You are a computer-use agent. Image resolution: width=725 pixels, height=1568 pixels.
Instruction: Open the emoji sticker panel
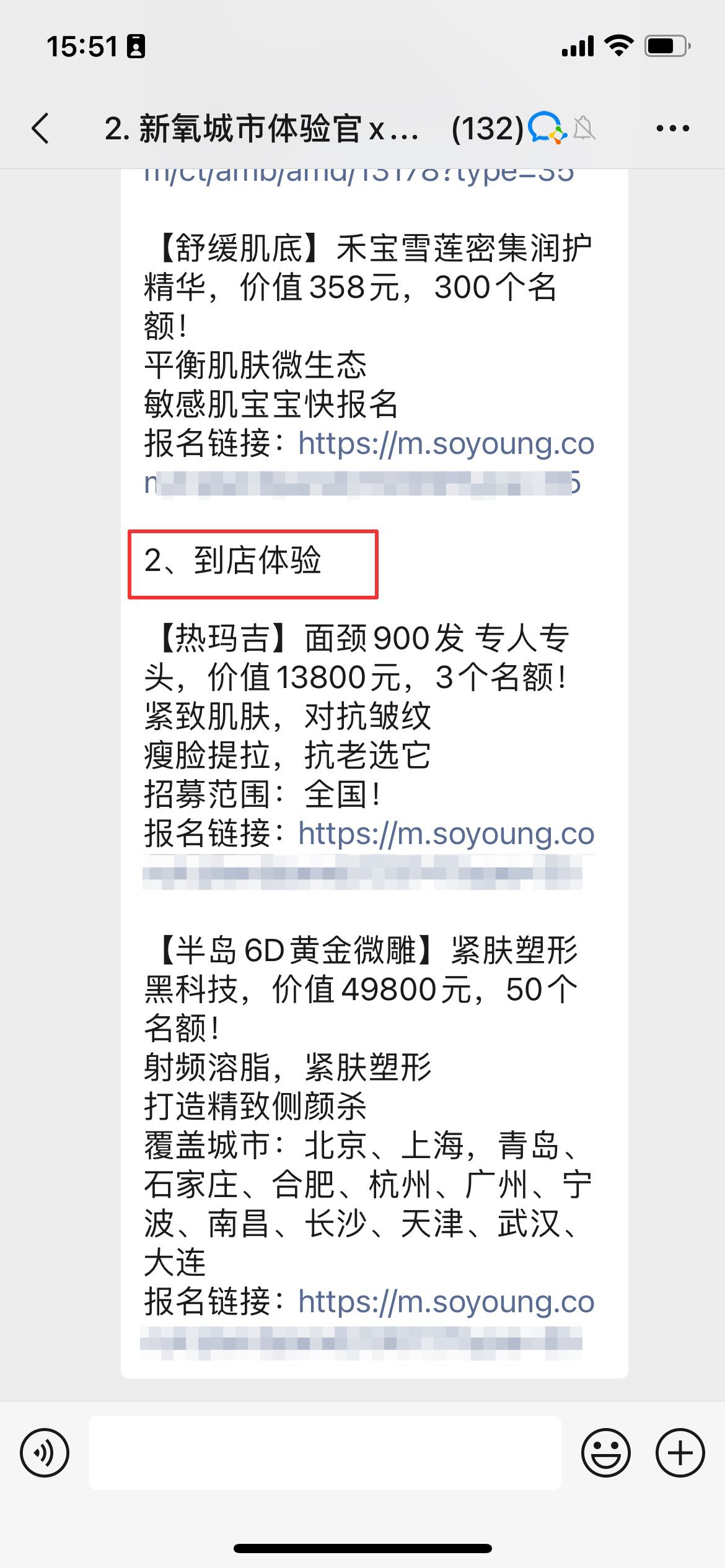(605, 1452)
